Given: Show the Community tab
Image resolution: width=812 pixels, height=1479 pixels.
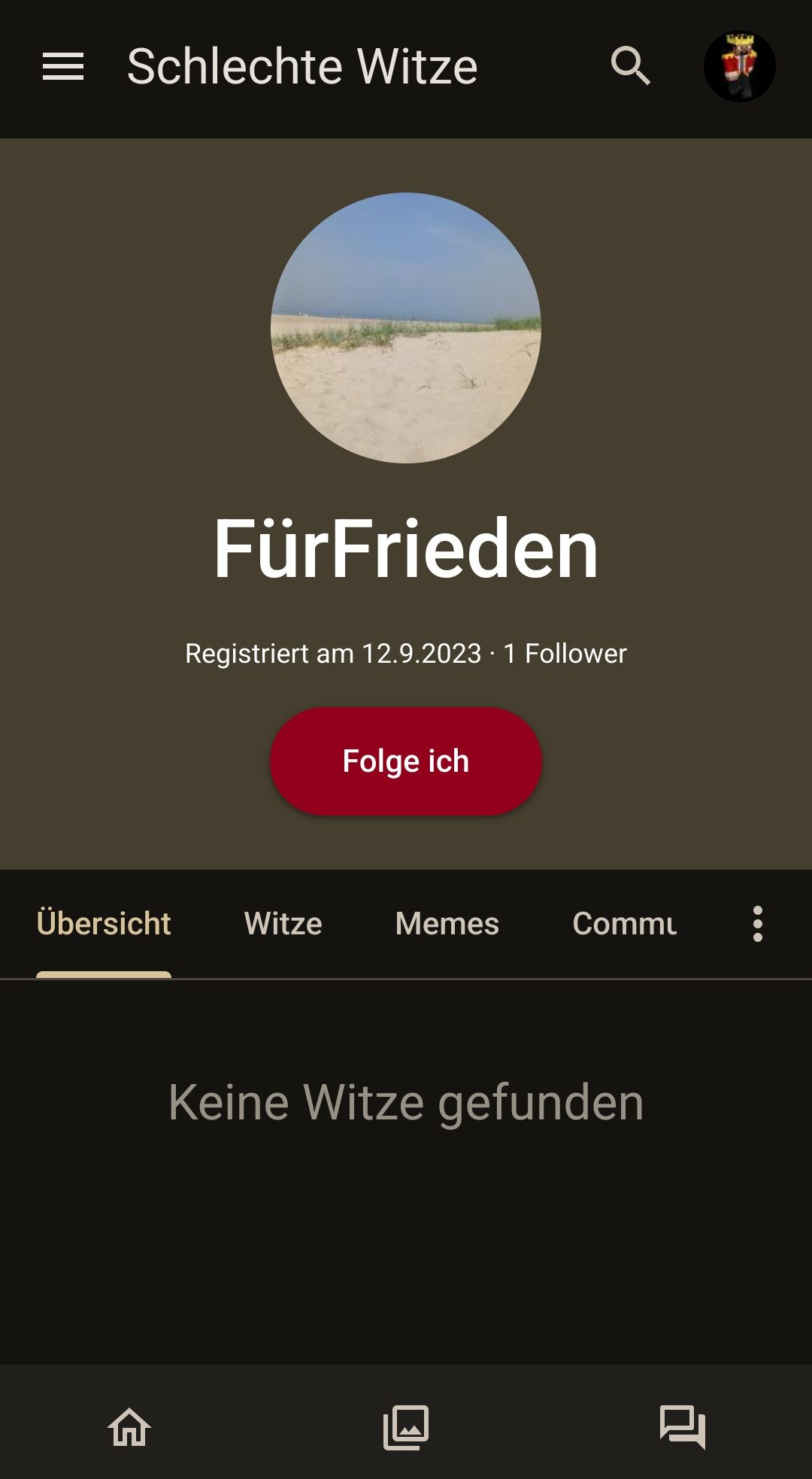Looking at the screenshot, I should [x=624, y=924].
